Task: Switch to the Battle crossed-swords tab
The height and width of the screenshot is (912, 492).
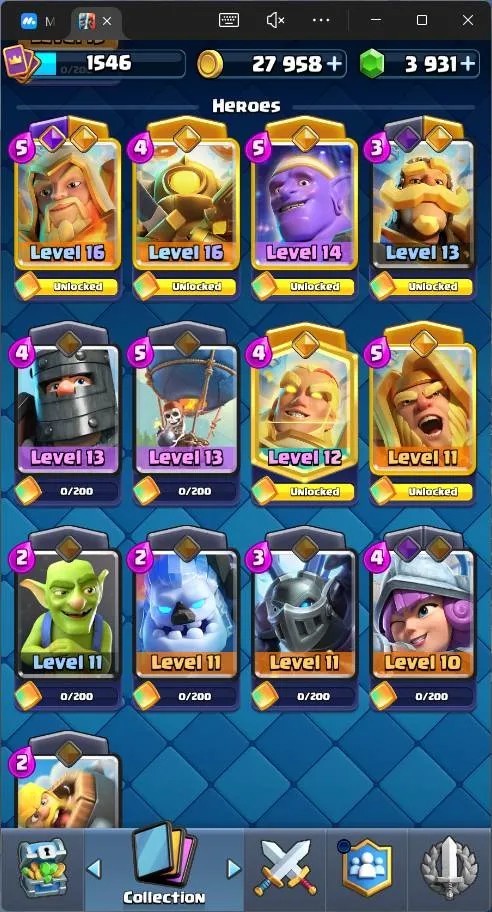Action: click(x=285, y=868)
